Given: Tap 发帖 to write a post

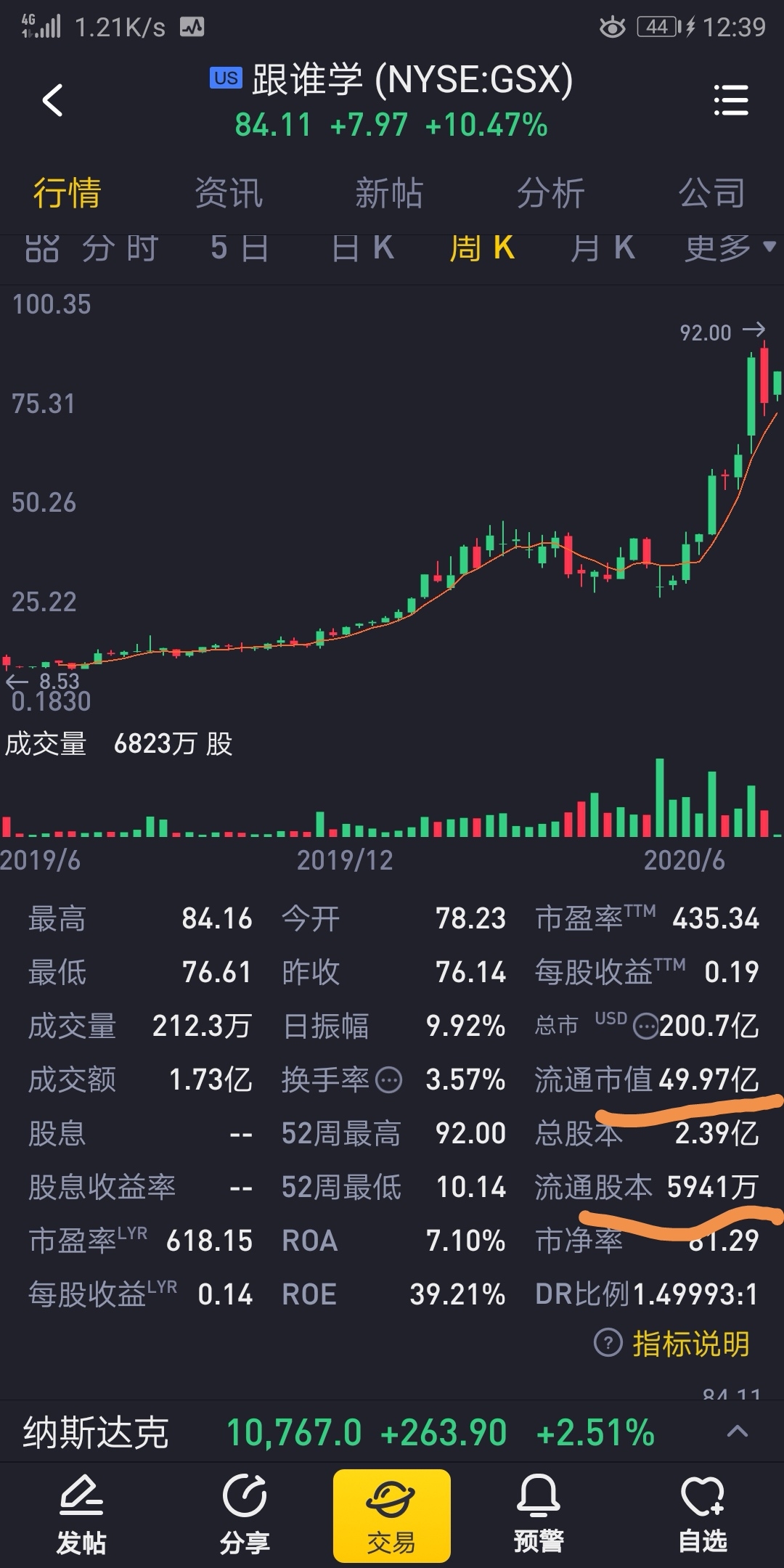Looking at the screenshot, I should [81, 1514].
